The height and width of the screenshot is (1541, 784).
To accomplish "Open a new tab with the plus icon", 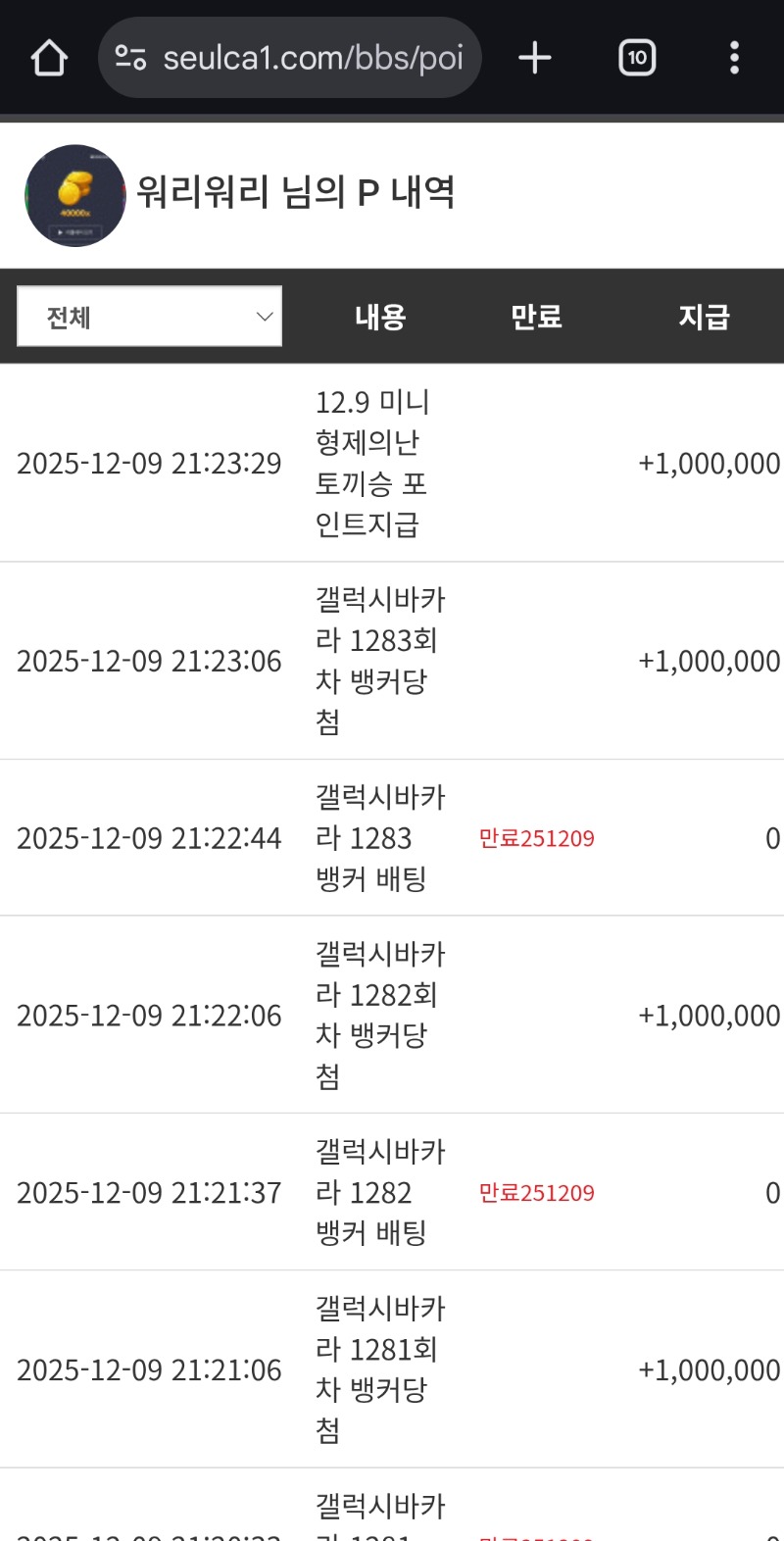I will (x=534, y=57).
